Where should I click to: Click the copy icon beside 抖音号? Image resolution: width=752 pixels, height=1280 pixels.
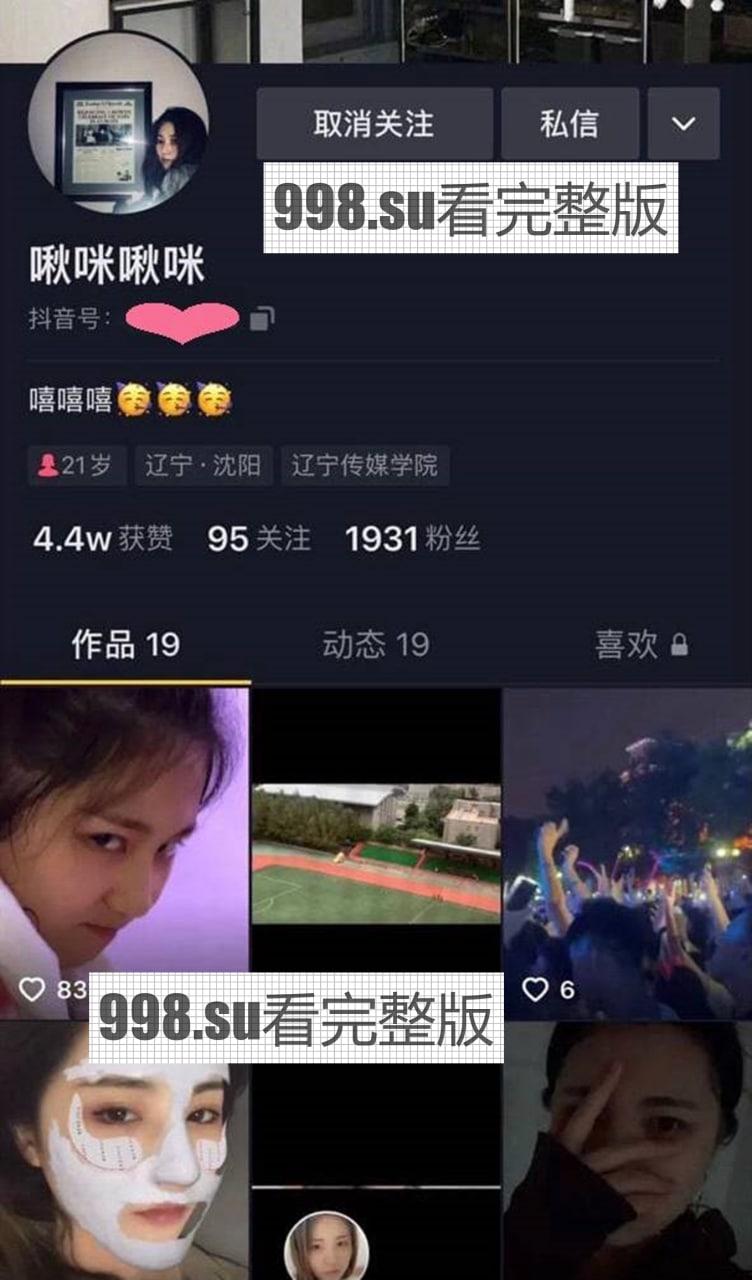pyautogui.click(x=262, y=318)
